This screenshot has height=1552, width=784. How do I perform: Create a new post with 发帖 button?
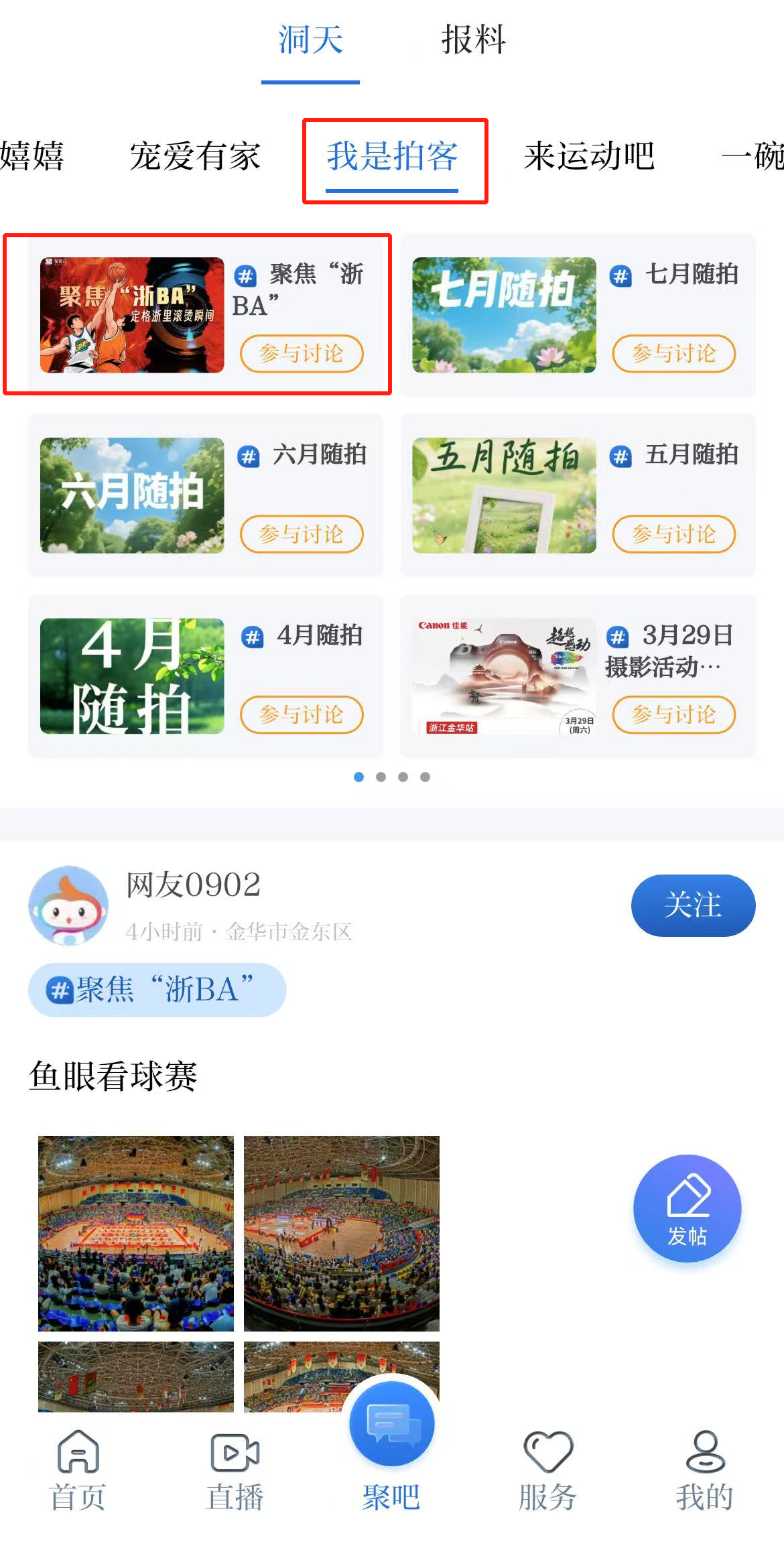point(688,1208)
